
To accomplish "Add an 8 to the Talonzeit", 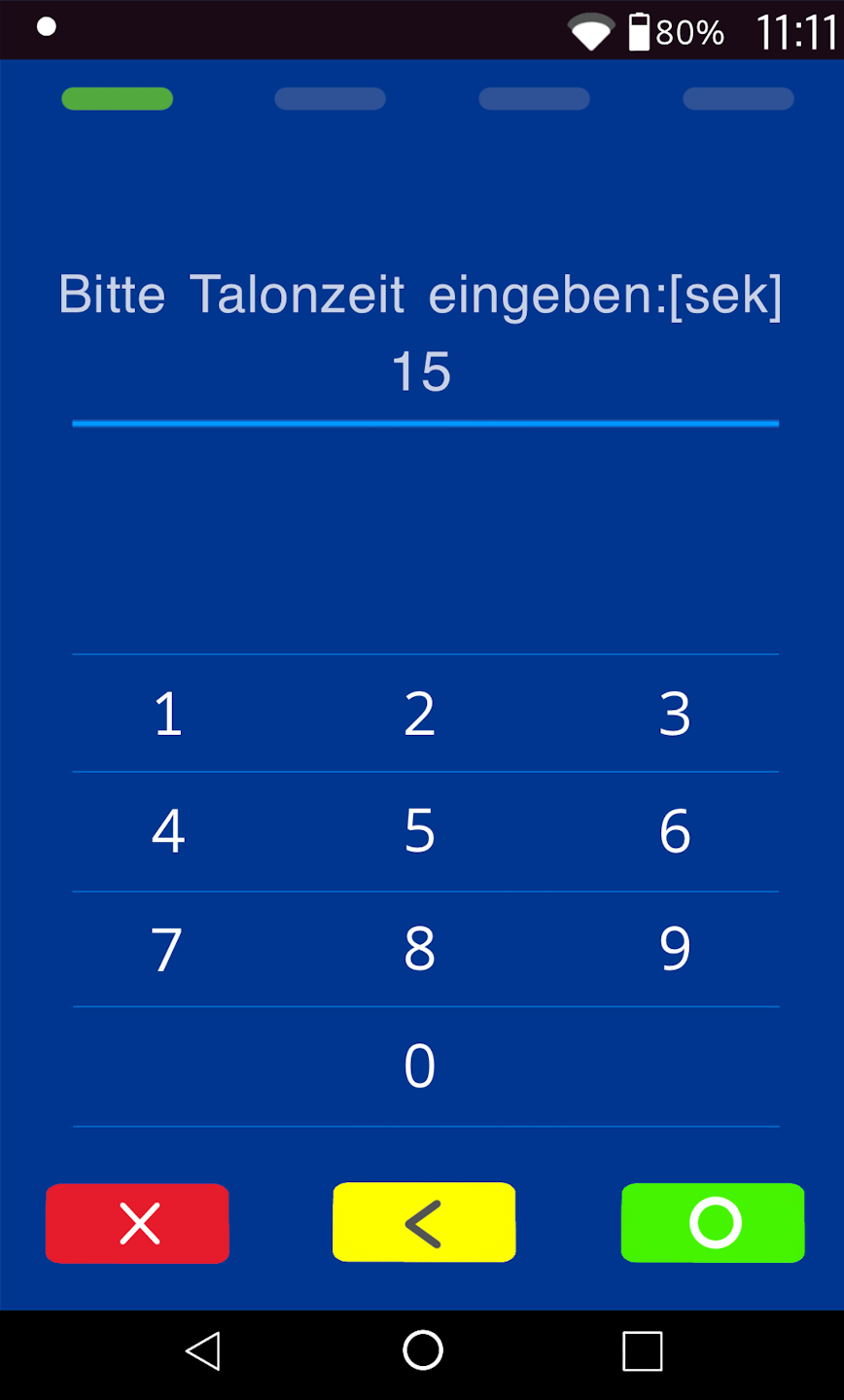I will click(x=420, y=949).
